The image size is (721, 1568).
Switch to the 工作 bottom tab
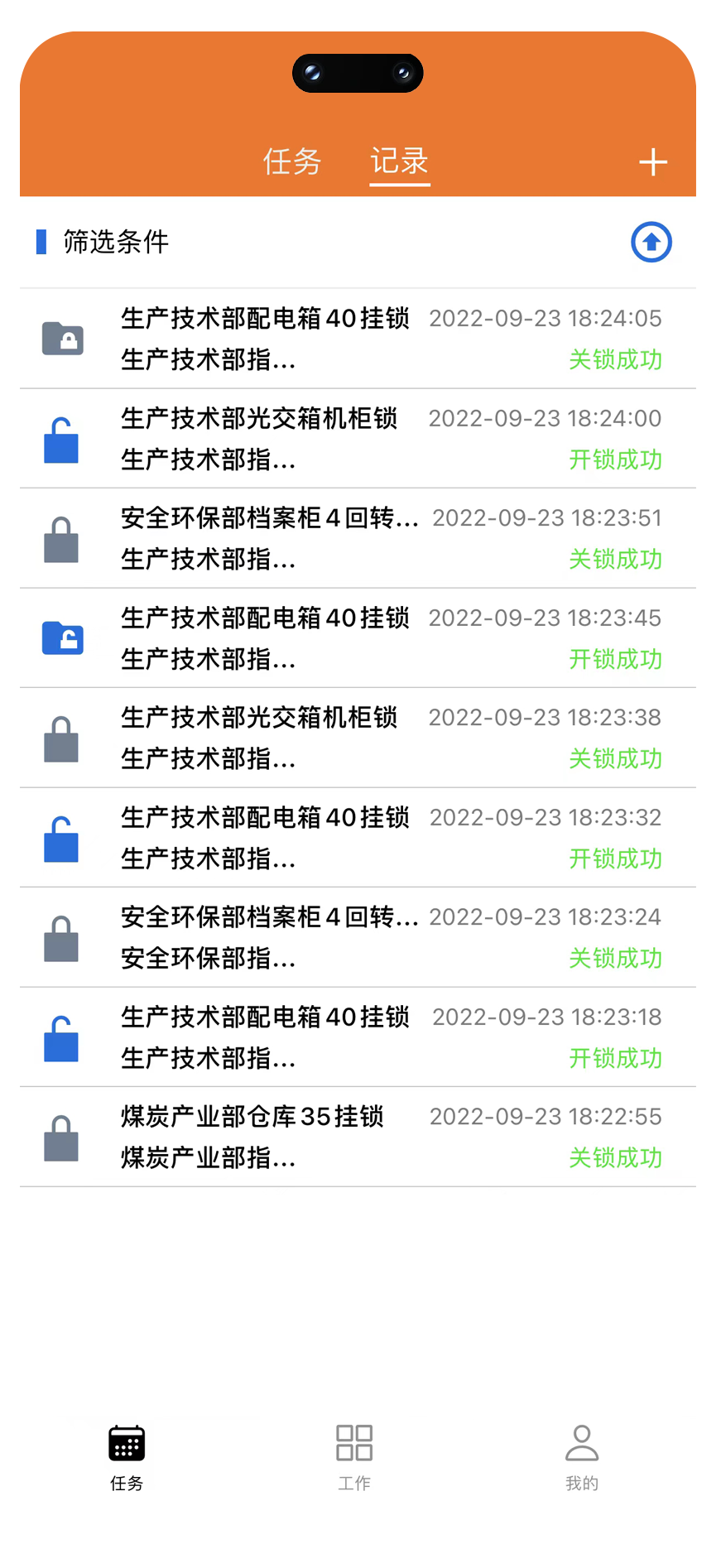pyautogui.click(x=354, y=1457)
